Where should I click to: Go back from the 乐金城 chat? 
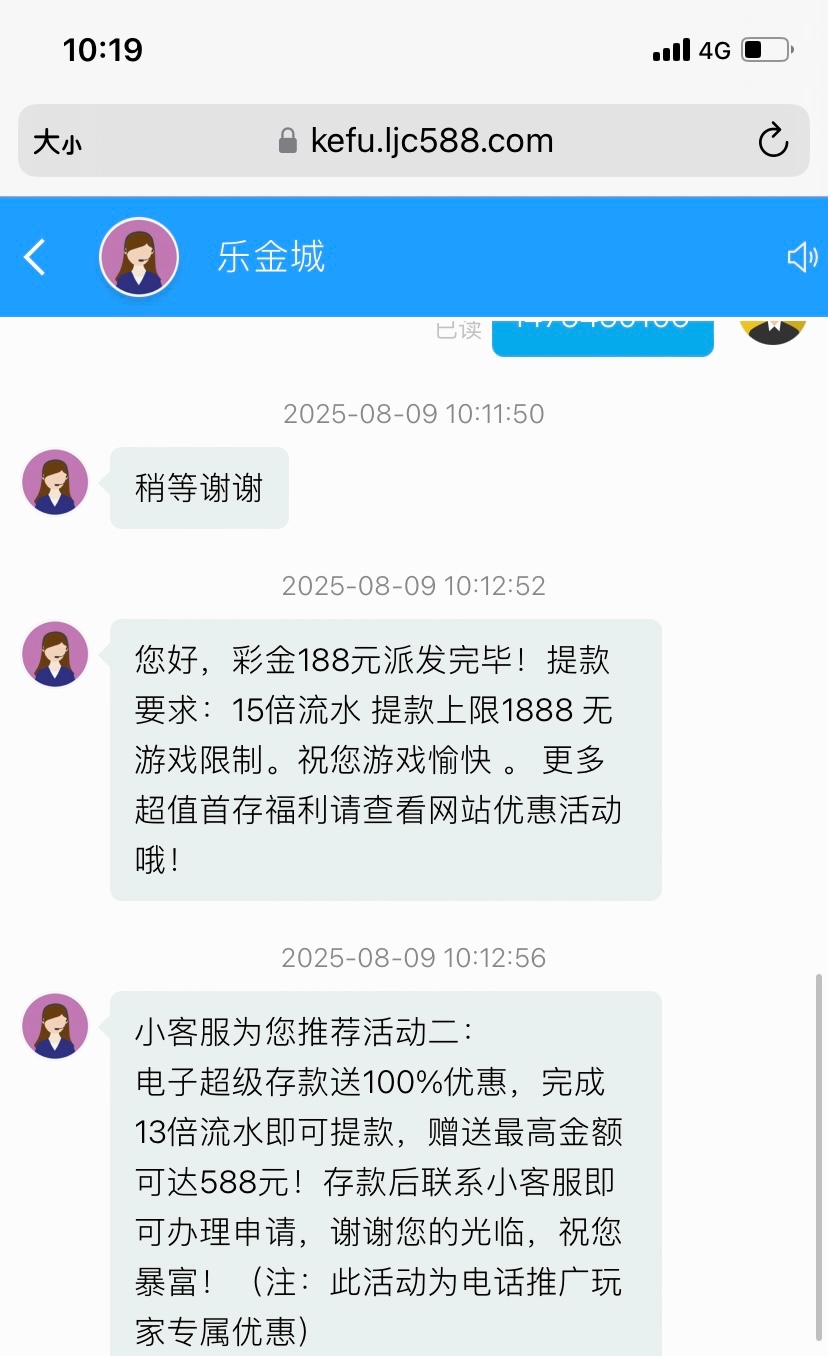[35, 257]
